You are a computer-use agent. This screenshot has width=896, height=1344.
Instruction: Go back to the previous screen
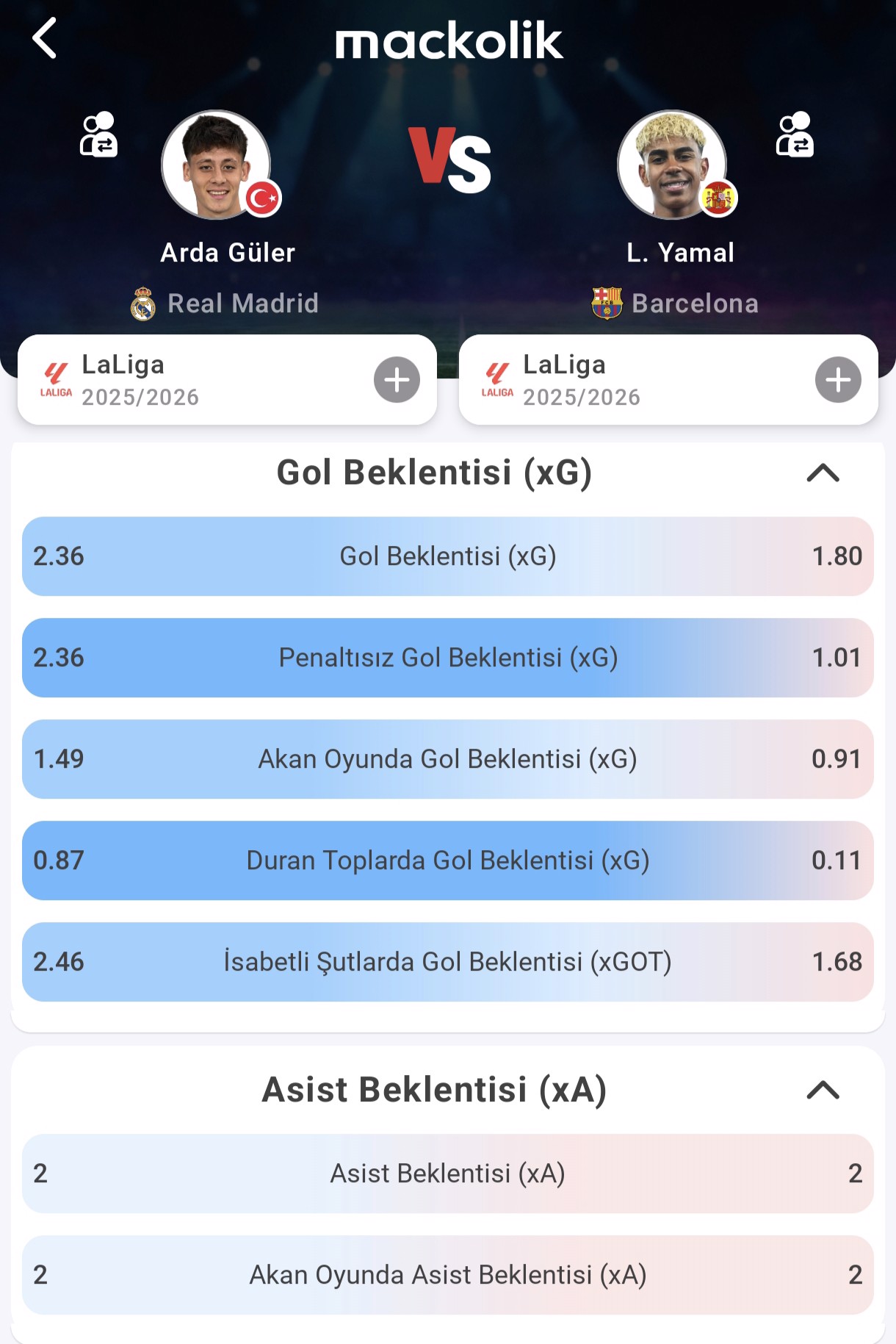pyautogui.click(x=45, y=38)
